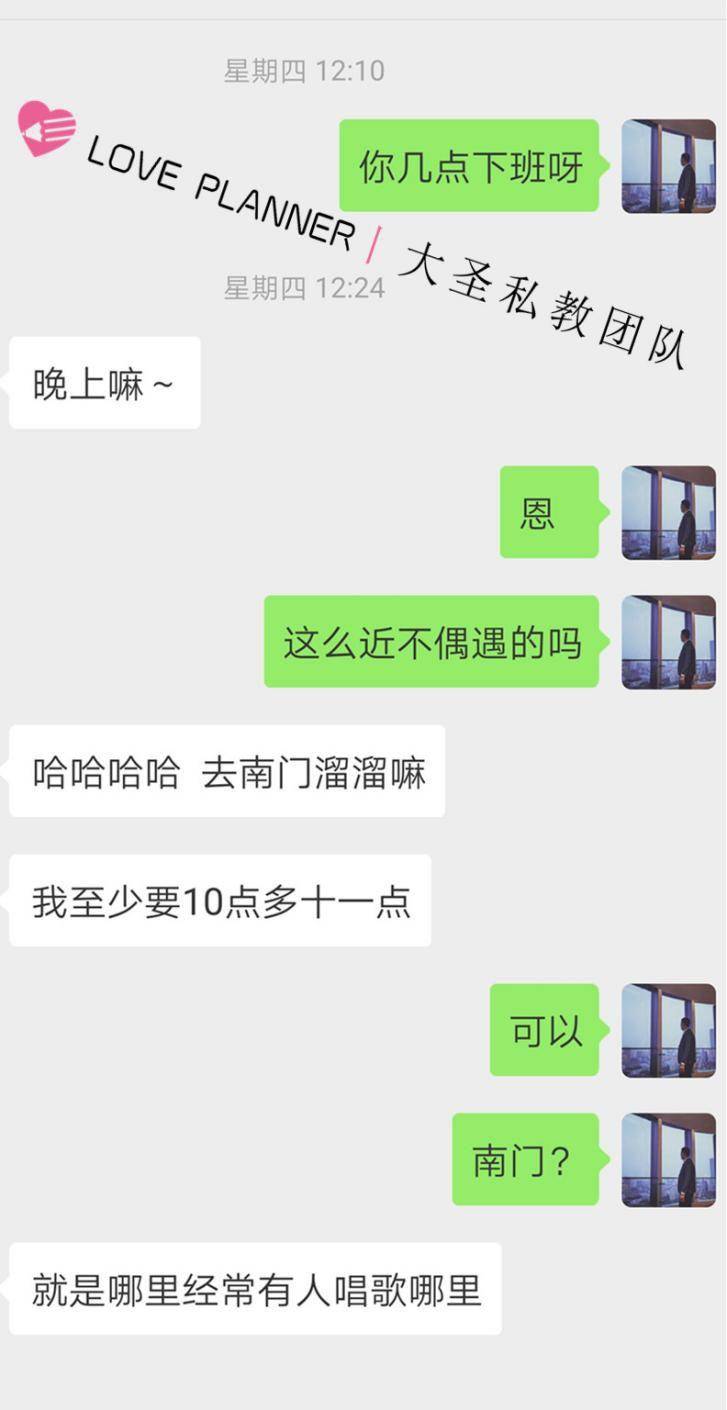Image resolution: width=727 pixels, height=1410 pixels.
Task: Select the avatar beside 这么近不偶遇的吗
Action: (x=668, y=640)
